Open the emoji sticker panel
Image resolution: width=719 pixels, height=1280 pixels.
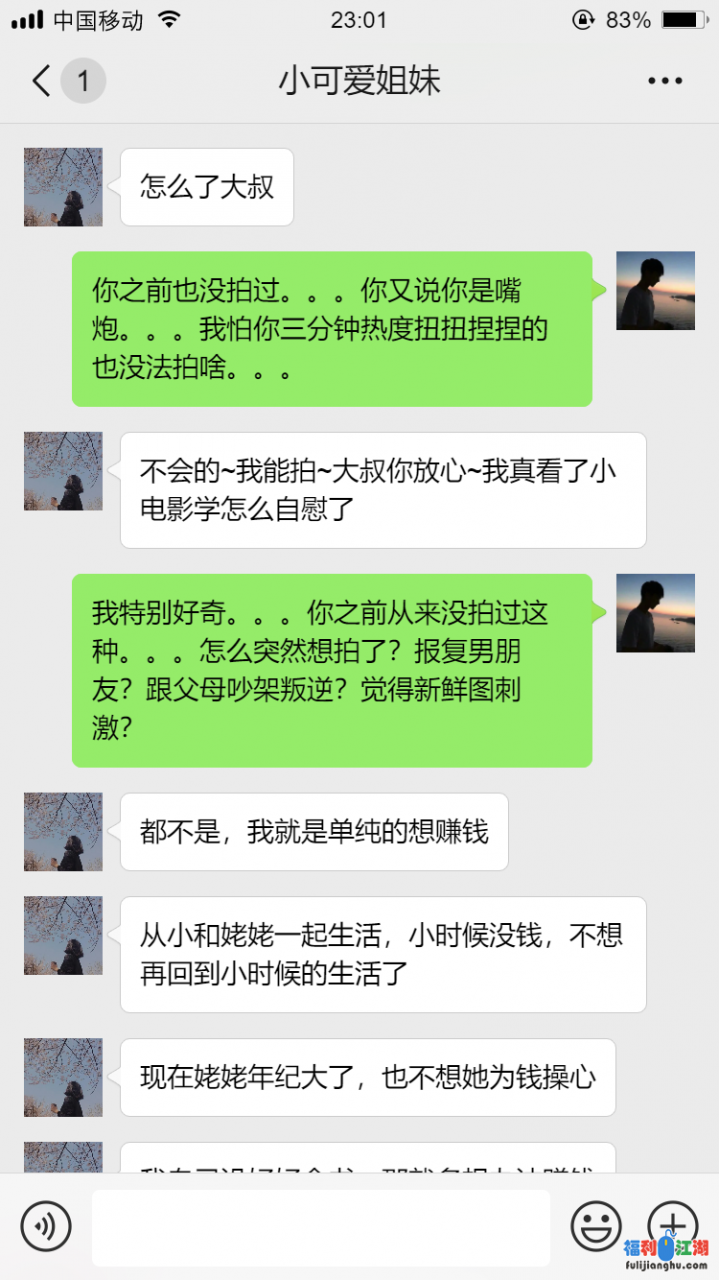point(596,1225)
